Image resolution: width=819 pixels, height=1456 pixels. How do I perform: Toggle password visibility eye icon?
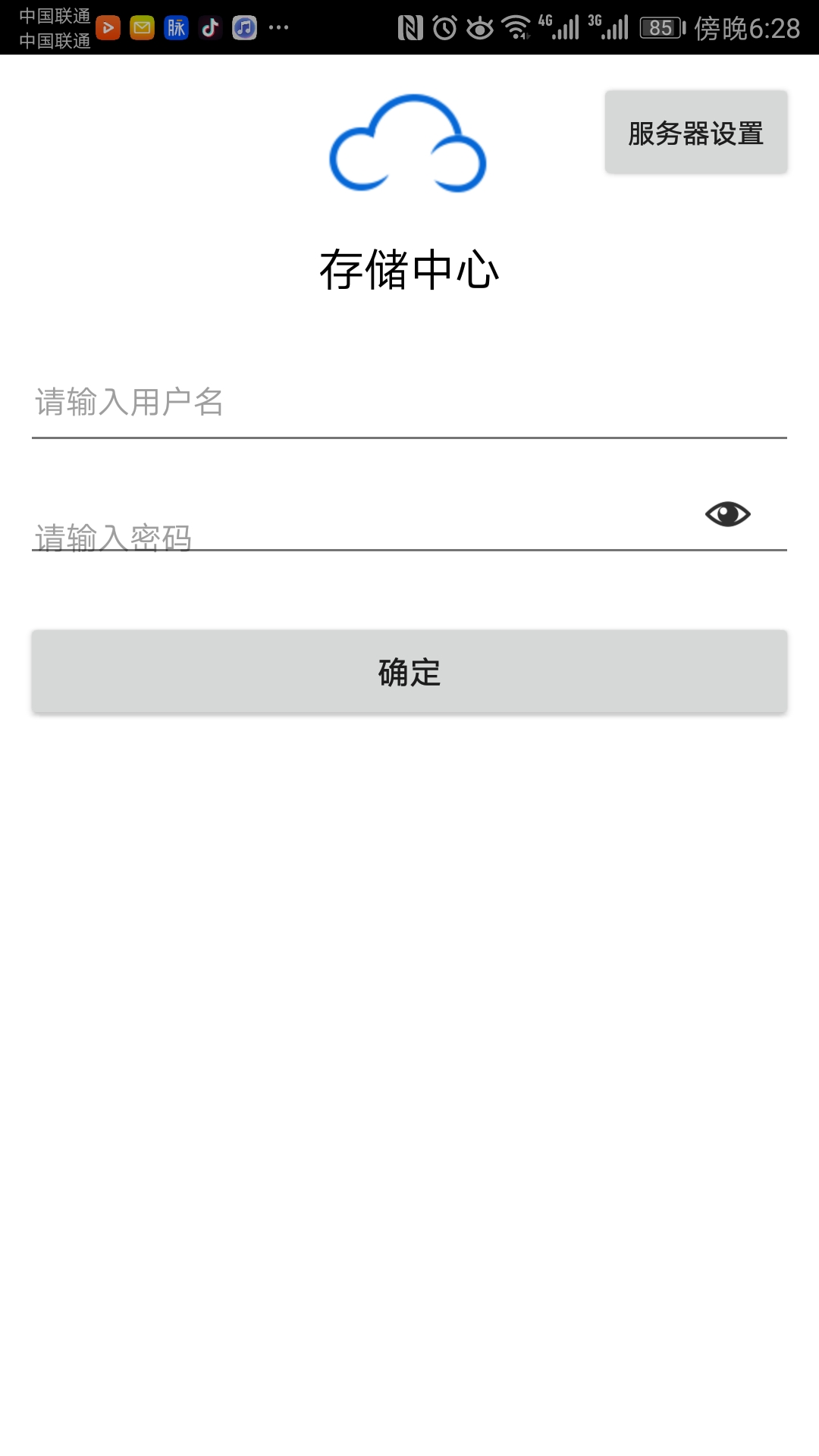coord(727,514)
